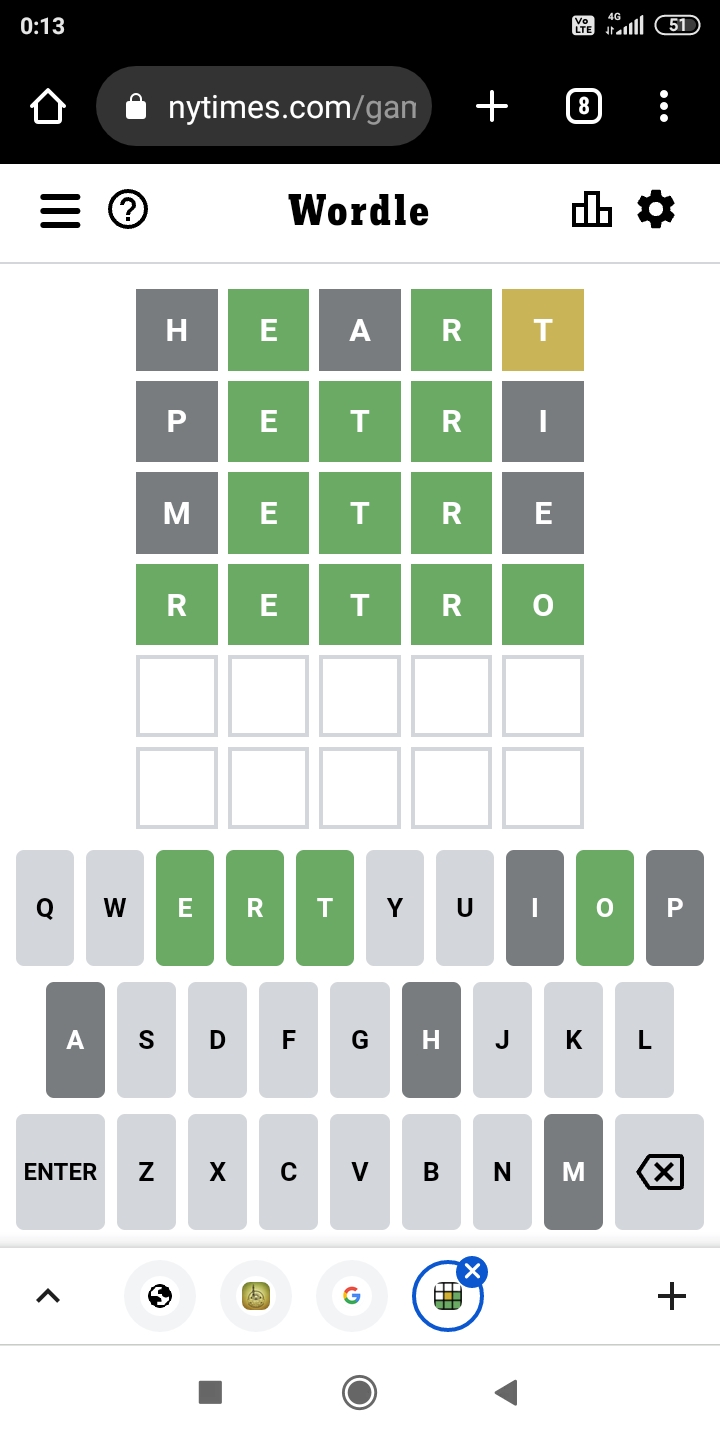
Task: Expand the tab strip with the up chevron
Action: pyautogui.click(x=48, y=1296)
